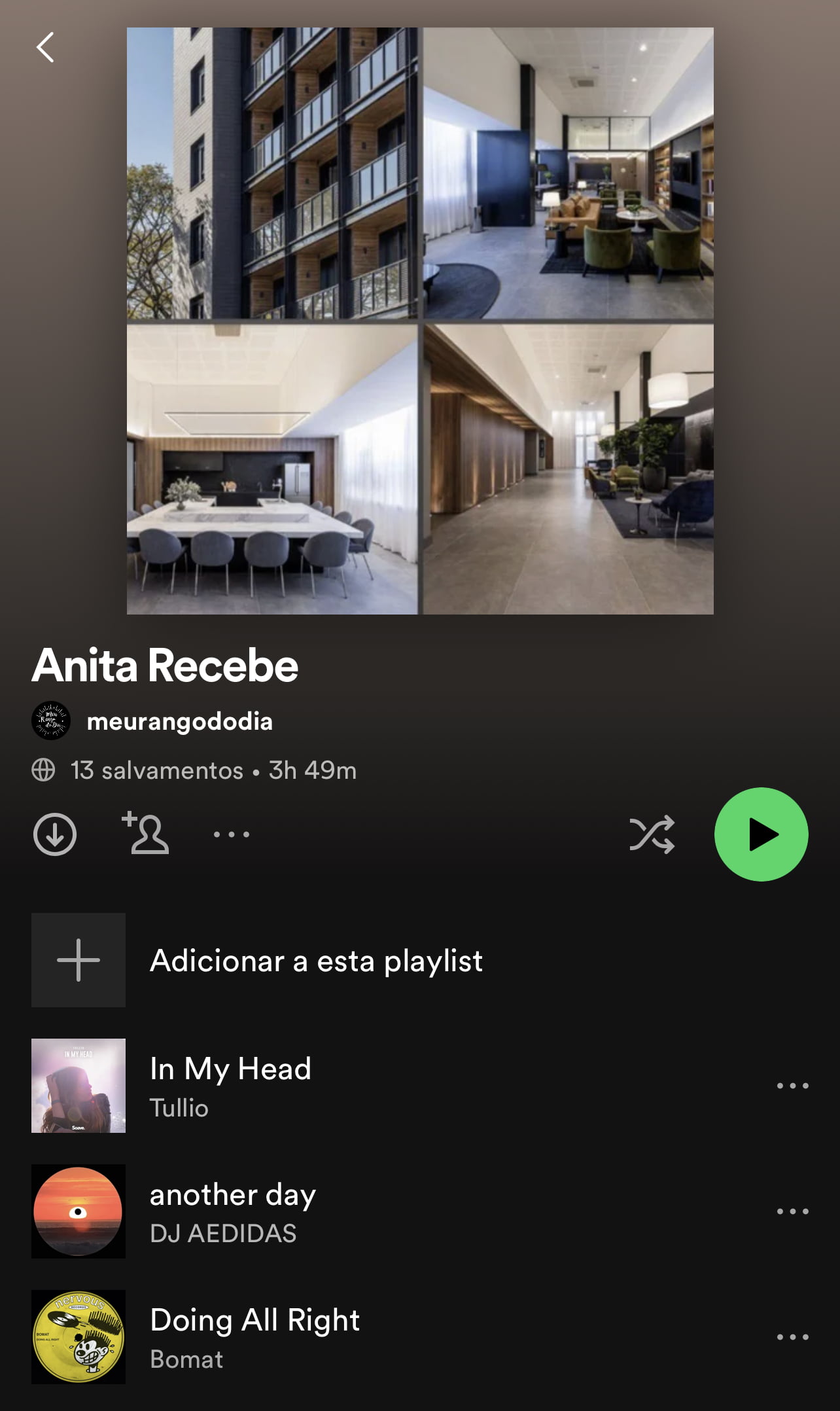Play Doing All Right by Bomat
The height and width of the screenshot is (1411, 840).
(254, 1336)
